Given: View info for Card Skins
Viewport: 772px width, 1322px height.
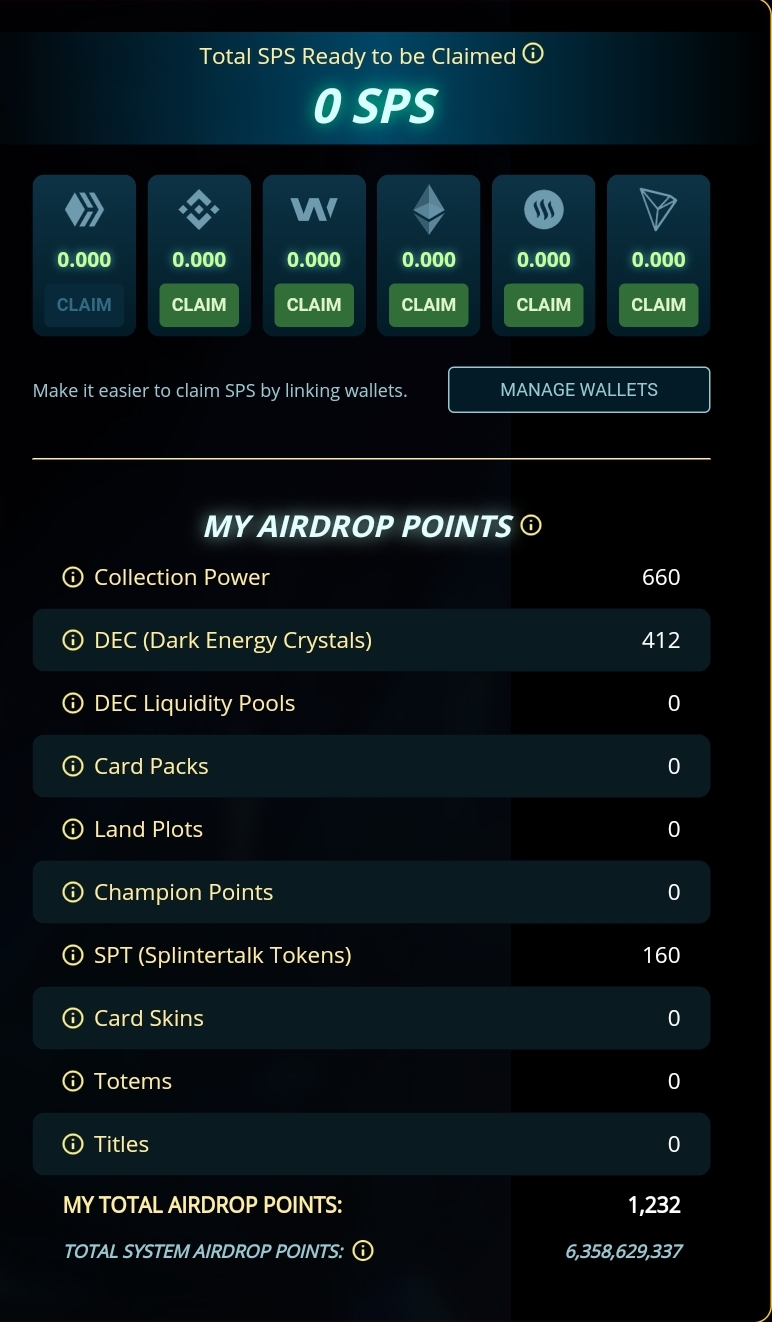Looking at the screenshot, I should (73, 1018).
